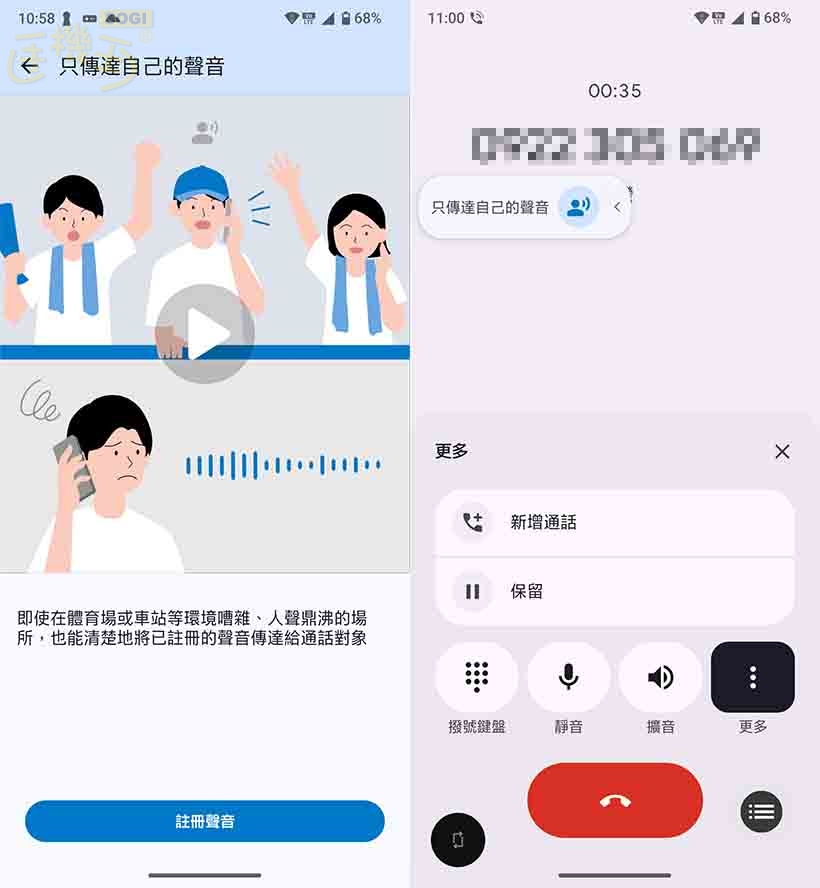Collapse the 更多 panel with the X
820x888 pixels.
click(782, 452)
